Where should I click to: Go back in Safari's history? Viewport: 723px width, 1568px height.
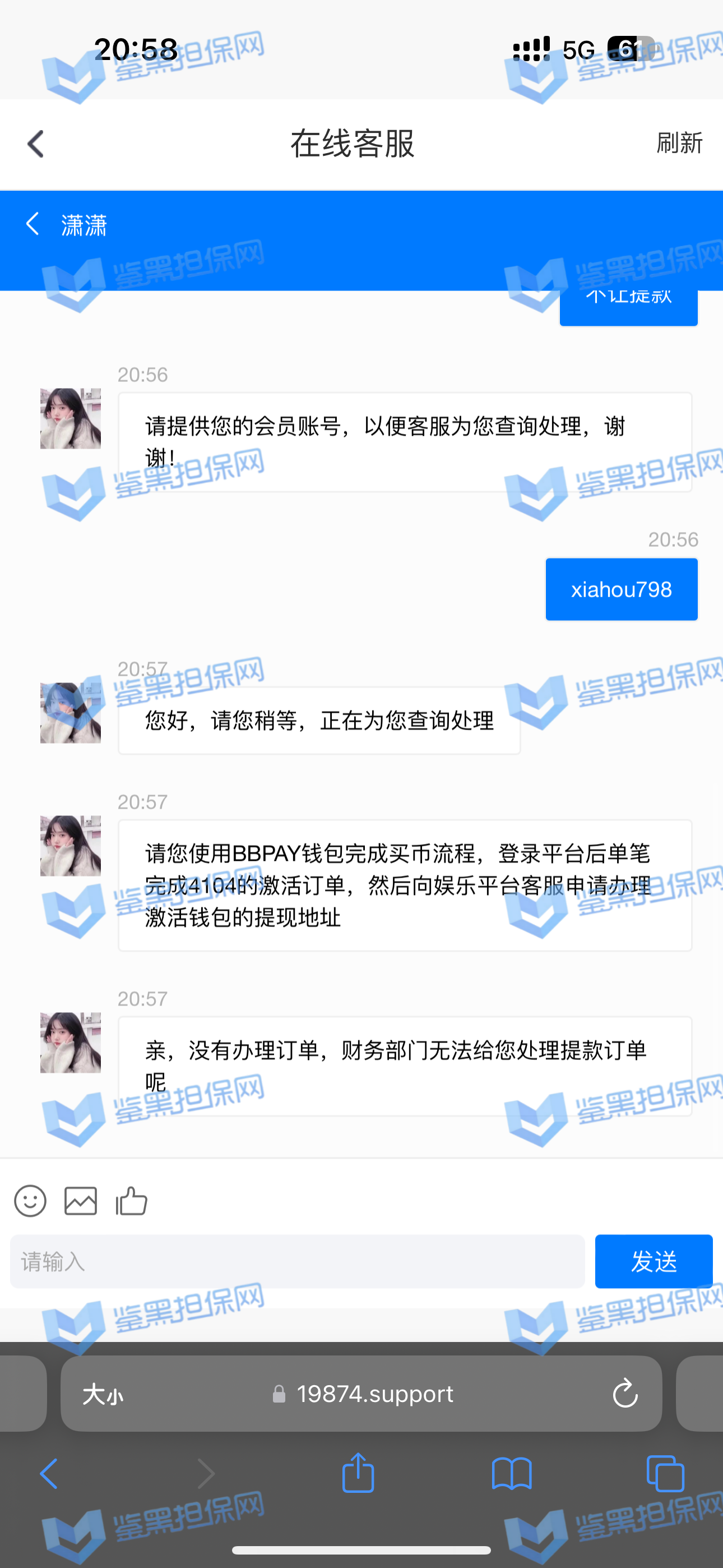click(x=49, y=1474)
